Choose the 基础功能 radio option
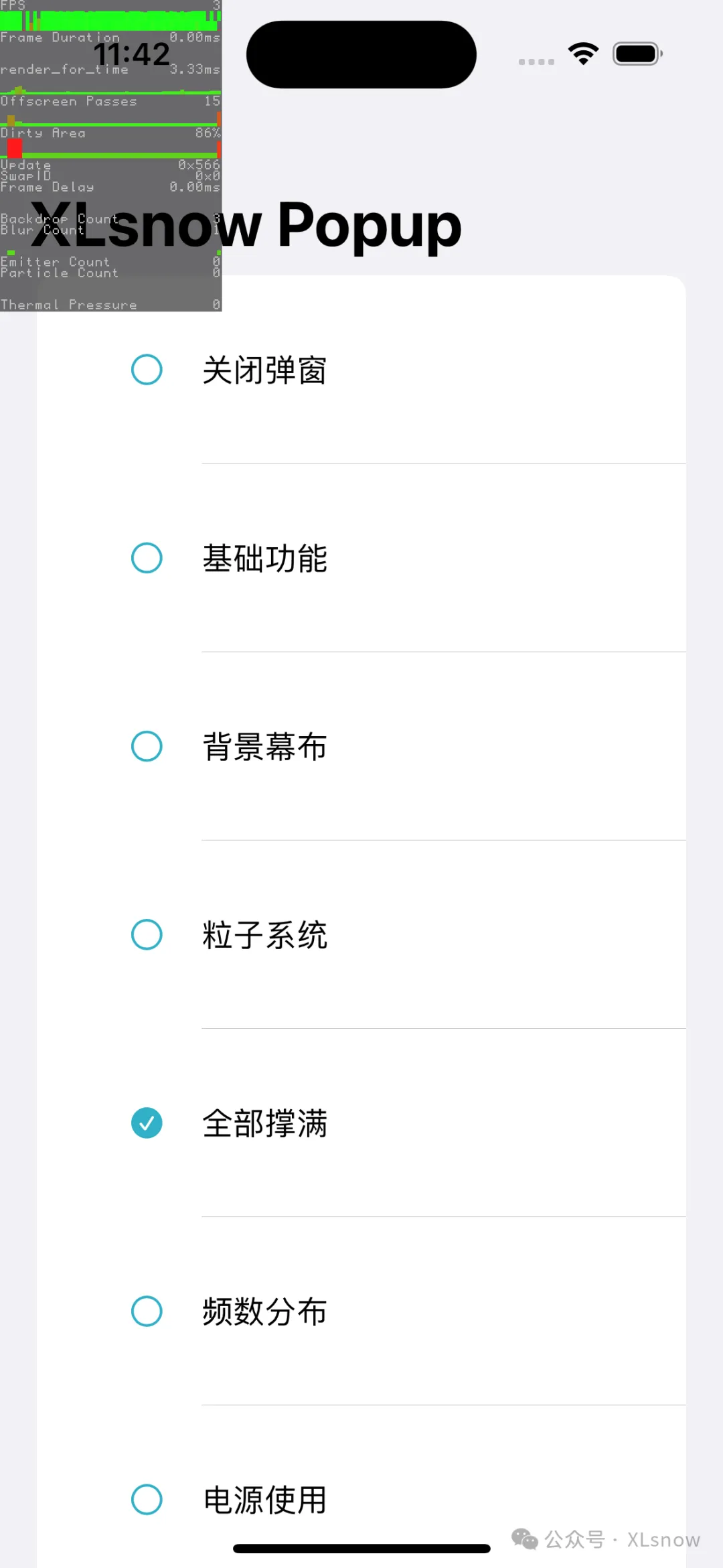This screenshot has width=723, height=1568. [x=361, y=558]
